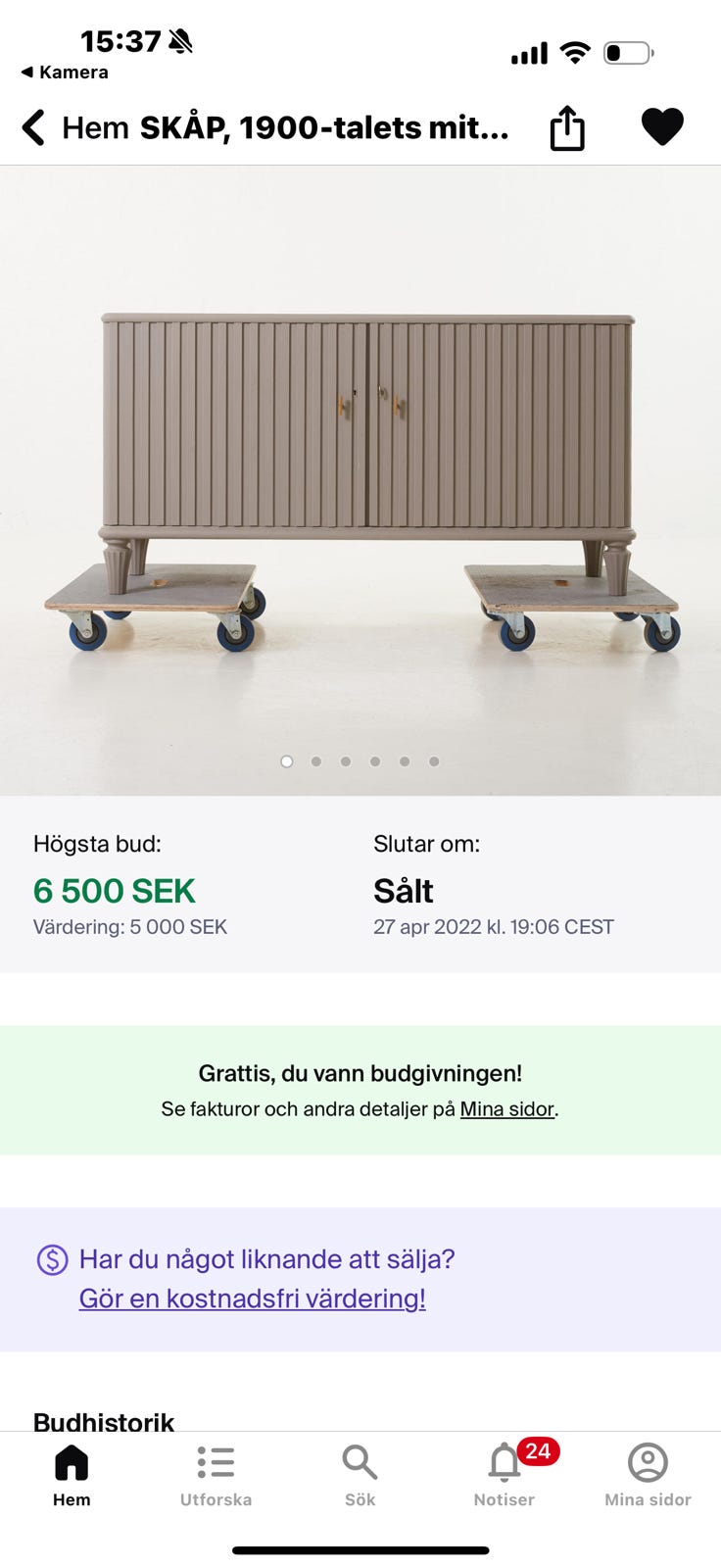721x1568 pixels.
Task: Tap the 'Hem' breadcrumb label
Action: [94, 126]
